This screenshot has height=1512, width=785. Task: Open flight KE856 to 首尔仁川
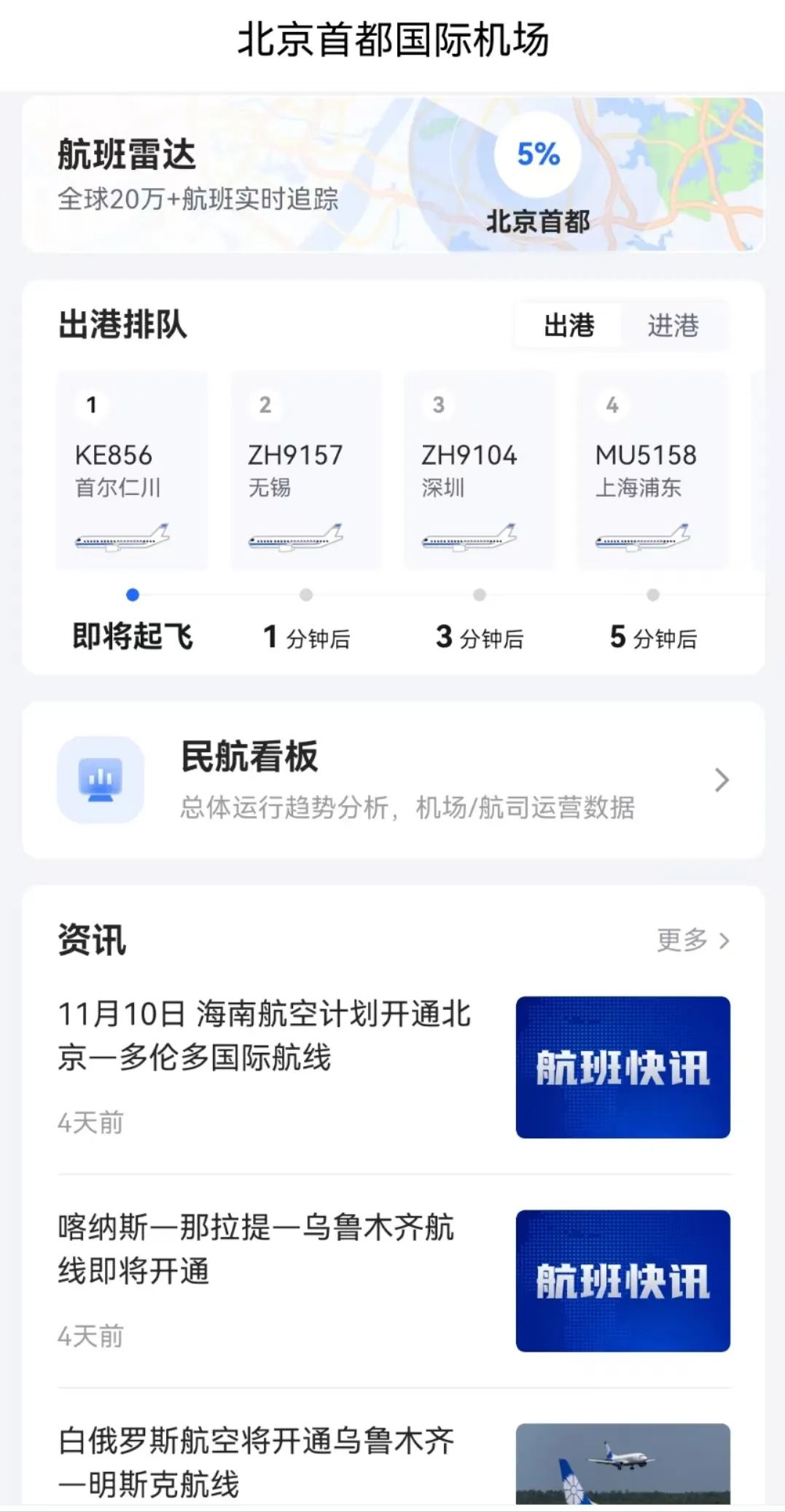click(132, 471)
